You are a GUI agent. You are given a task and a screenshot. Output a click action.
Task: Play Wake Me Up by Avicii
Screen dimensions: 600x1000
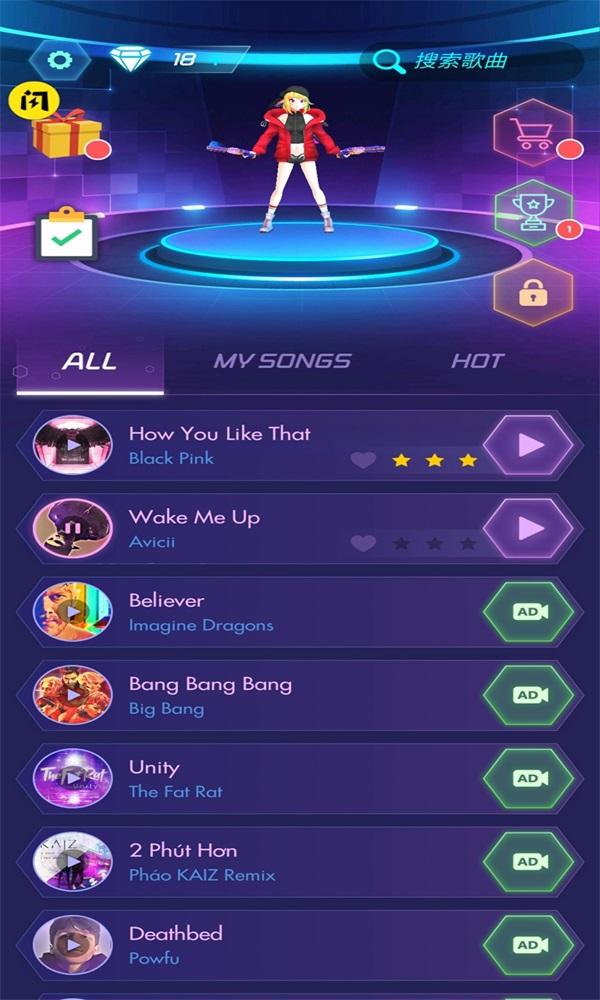[530, 528]
